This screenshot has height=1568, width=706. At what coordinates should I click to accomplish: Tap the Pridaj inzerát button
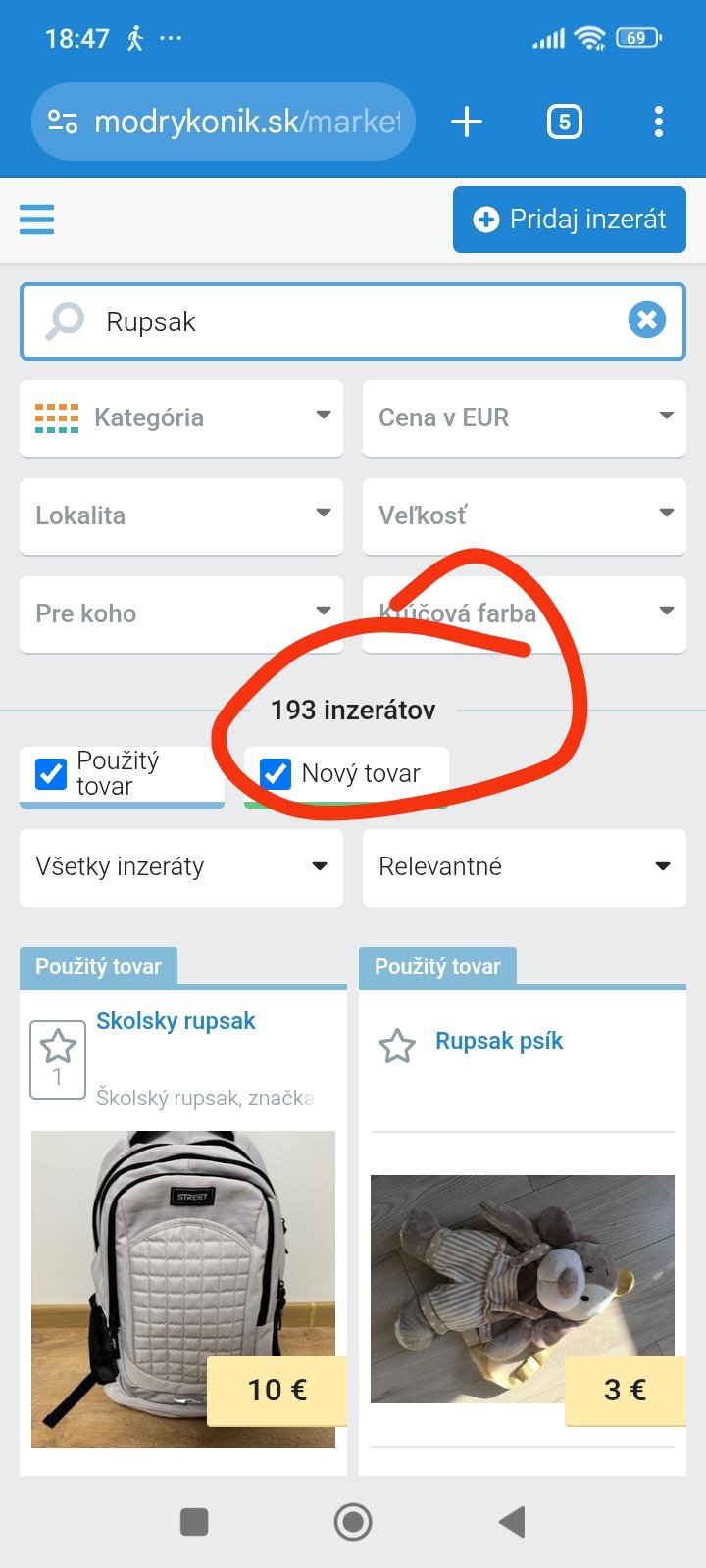569,220
